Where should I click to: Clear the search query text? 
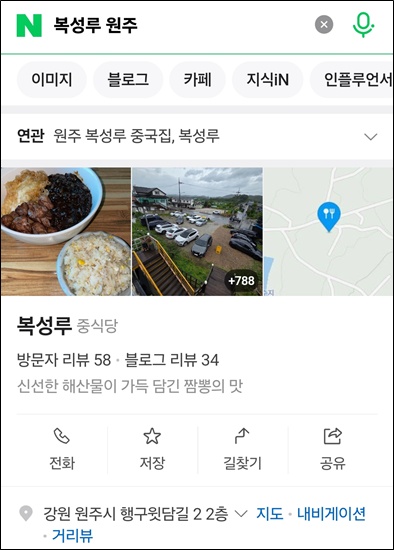pos(324,25)
